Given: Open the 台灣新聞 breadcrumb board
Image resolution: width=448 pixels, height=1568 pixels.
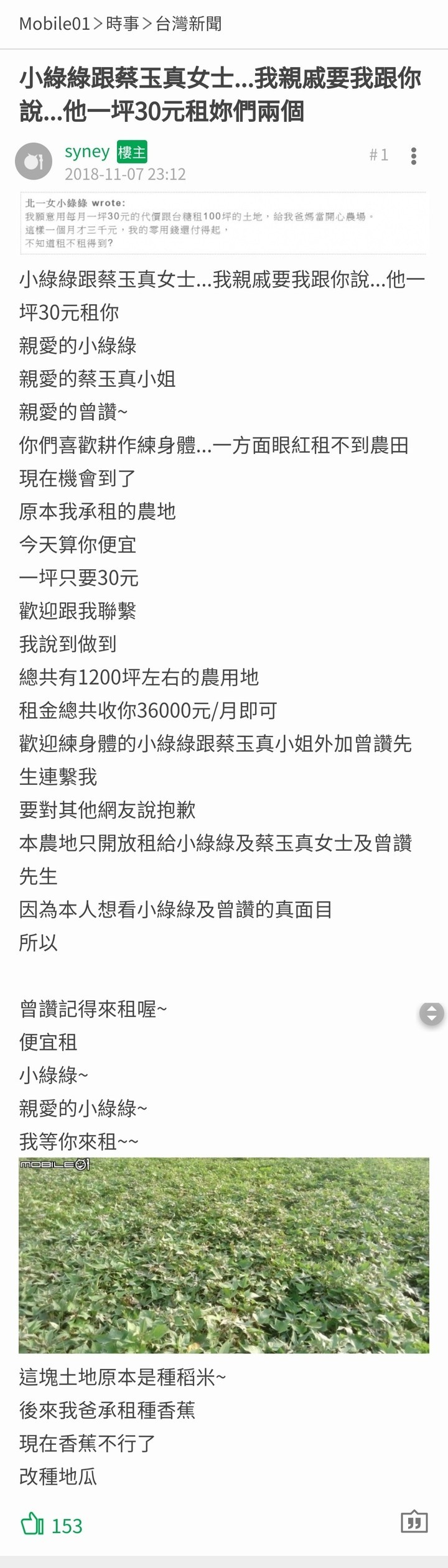Looking at the screenshot, I should [x=189, y=24].
